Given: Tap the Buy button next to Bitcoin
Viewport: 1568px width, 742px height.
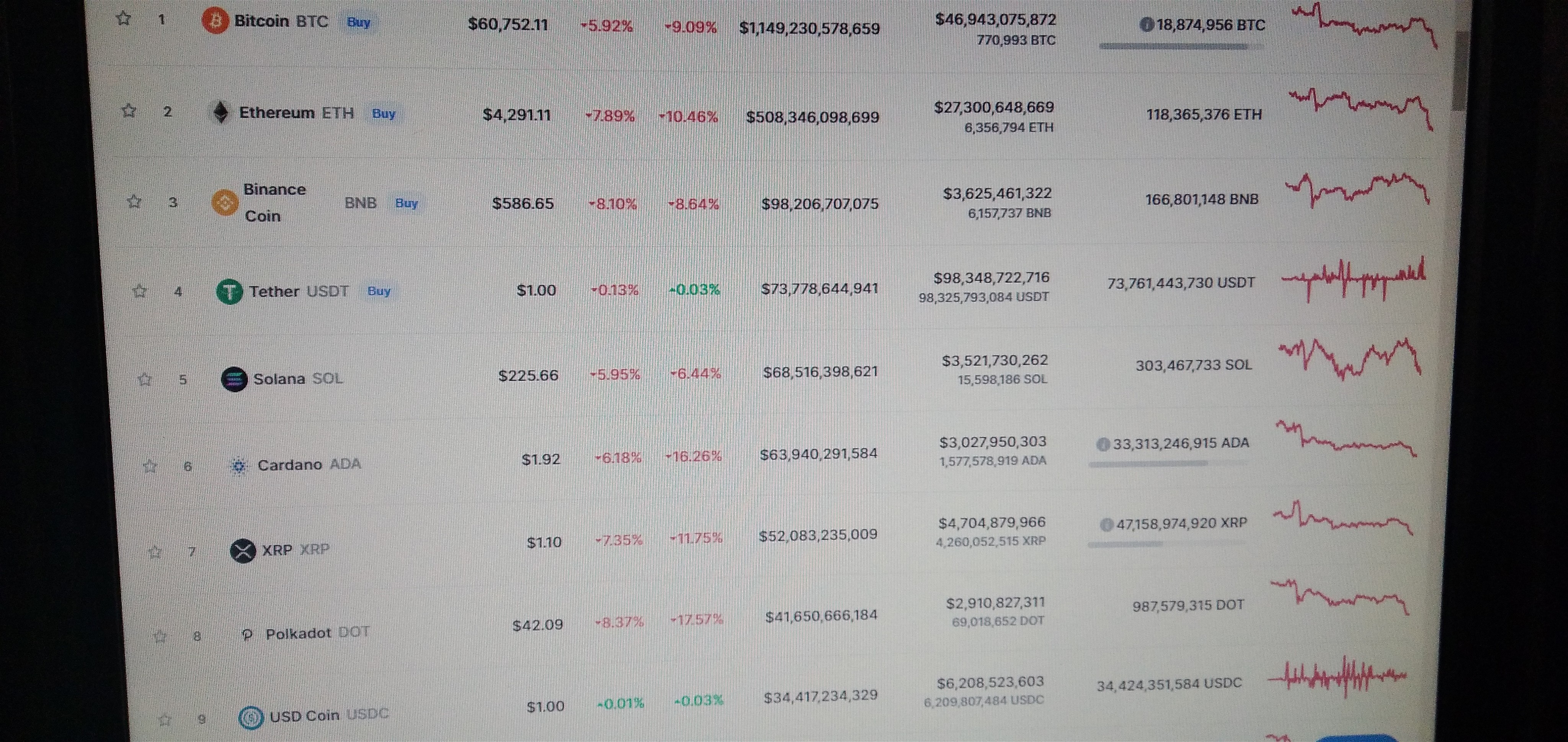Looking at the screenshot, I should click(x=359, y=23).
